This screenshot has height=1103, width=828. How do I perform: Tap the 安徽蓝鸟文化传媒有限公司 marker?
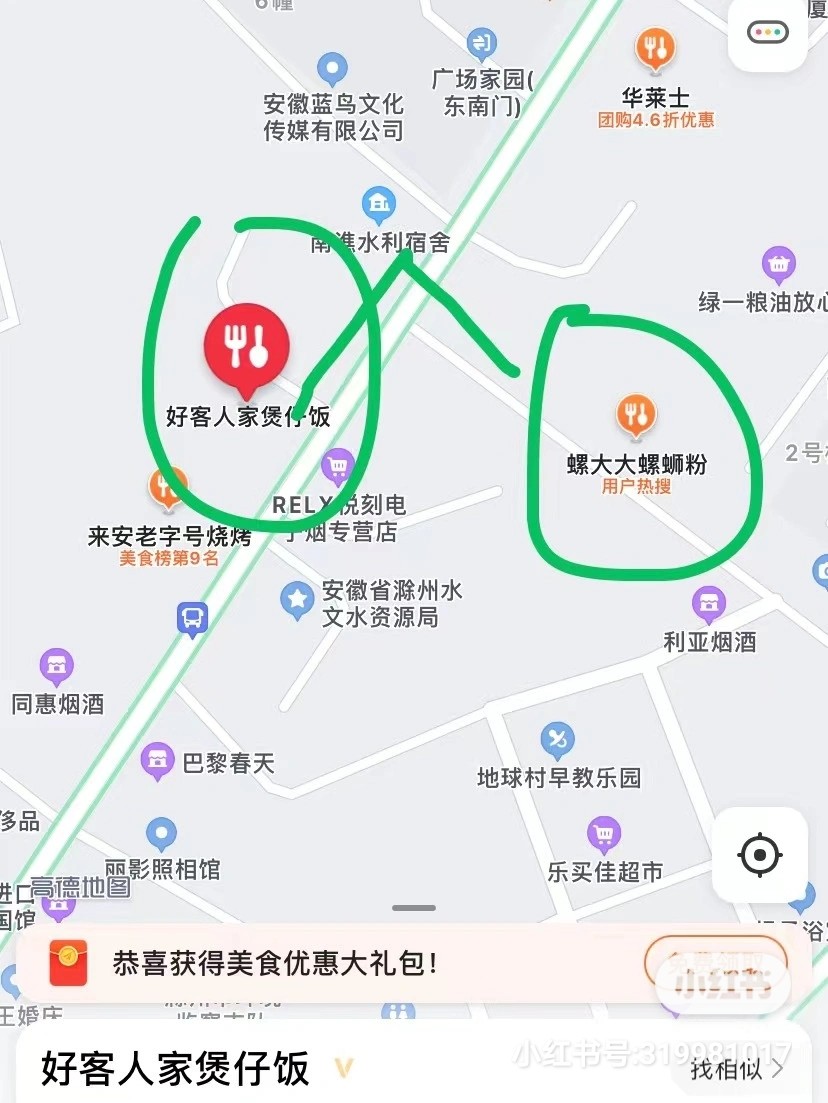point(332,70)
